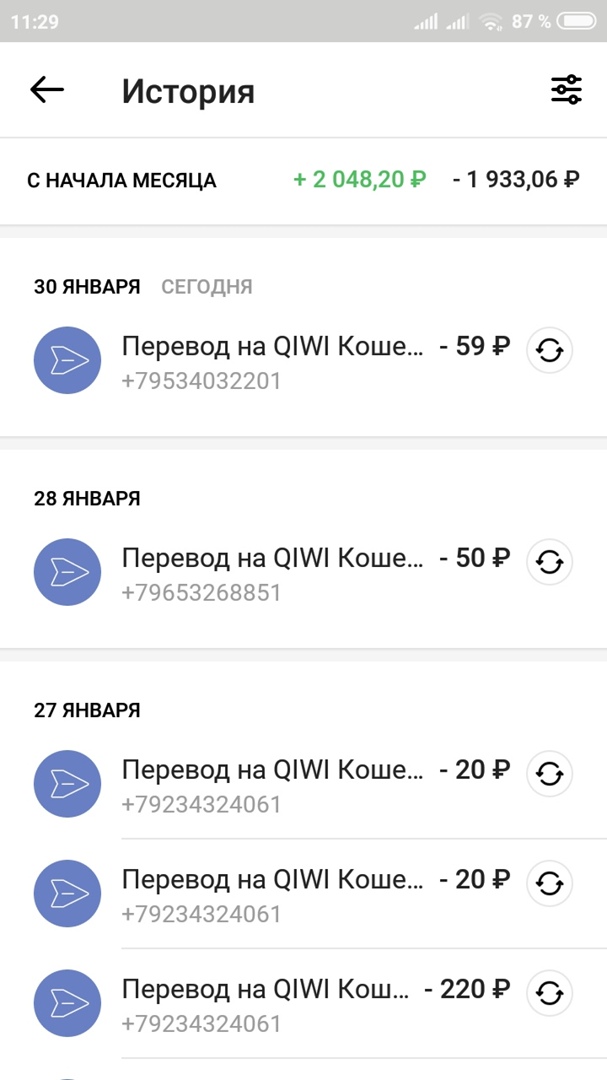Repeat the 59 ₽ QIWI transfer

pos(549,350)
